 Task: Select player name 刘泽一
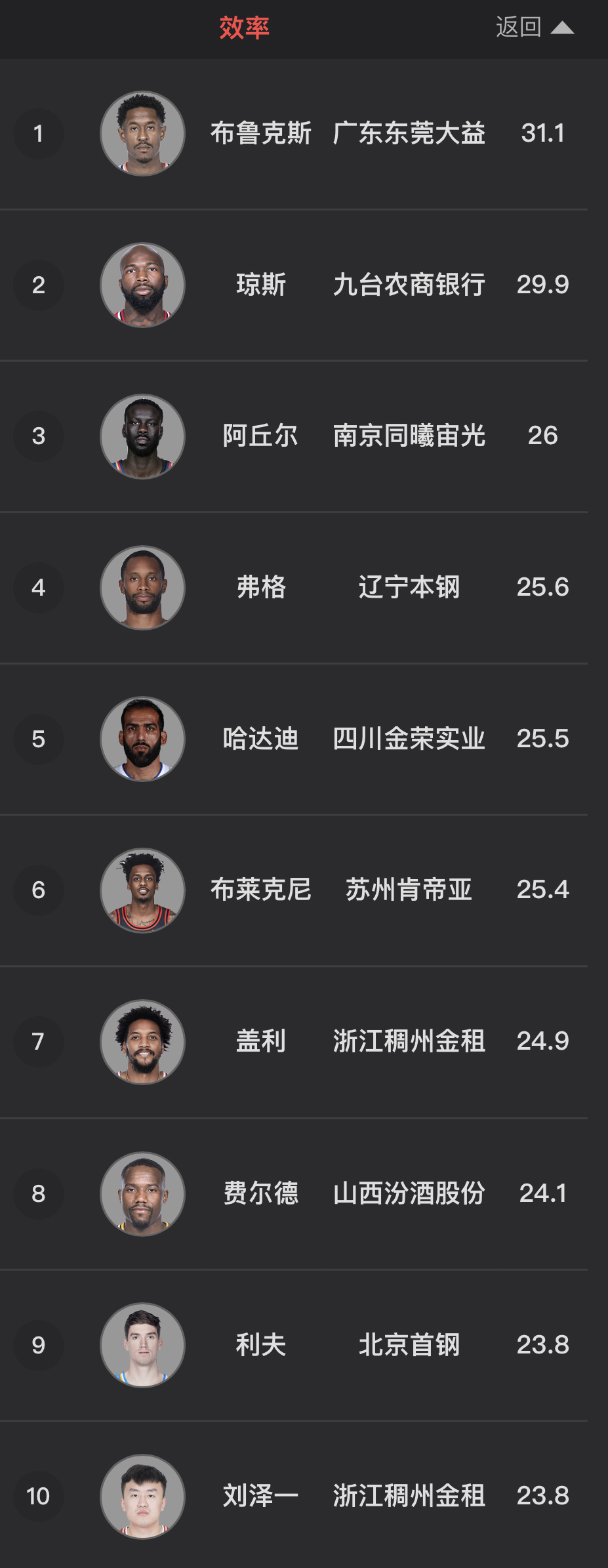[x=260, y=1496]
